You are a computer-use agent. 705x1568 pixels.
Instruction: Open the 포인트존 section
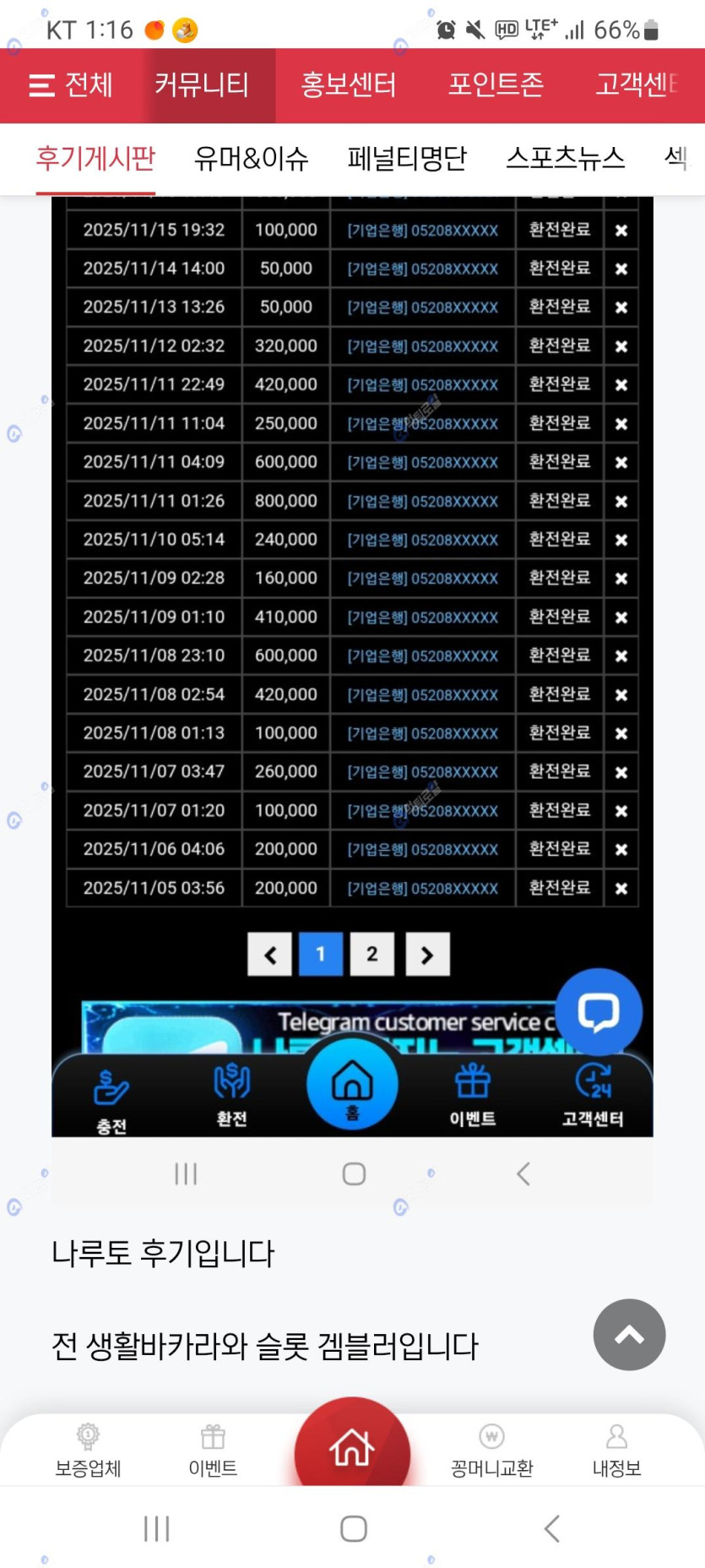pyautogui.click(x=496, y=85)
